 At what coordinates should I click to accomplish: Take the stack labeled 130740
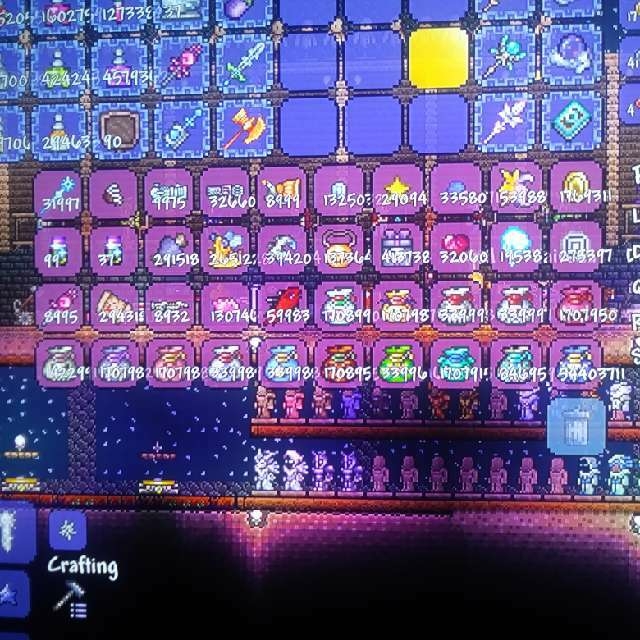[226, 307]
